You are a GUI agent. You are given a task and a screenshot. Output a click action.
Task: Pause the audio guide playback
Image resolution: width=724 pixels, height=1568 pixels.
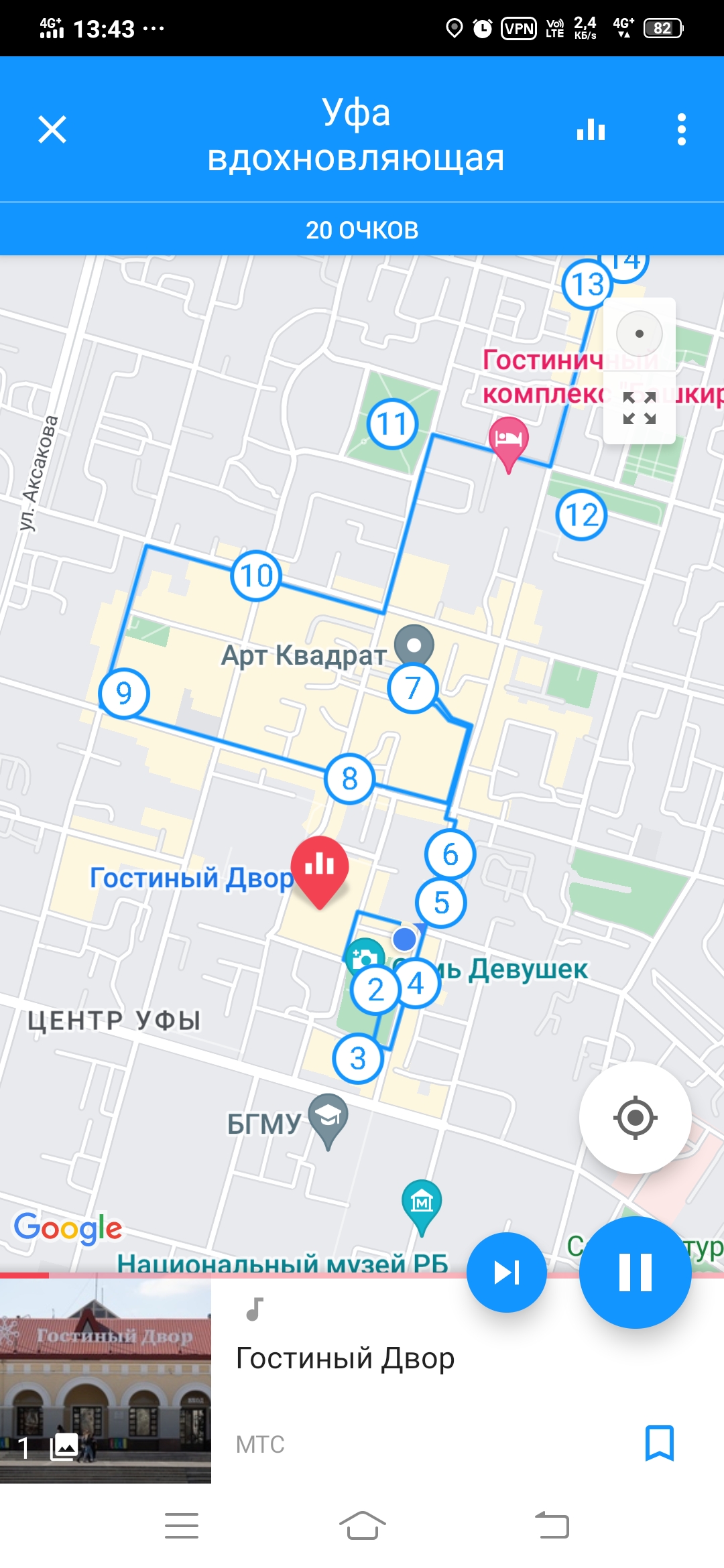pyautogui.click(x=635, y=1272)
